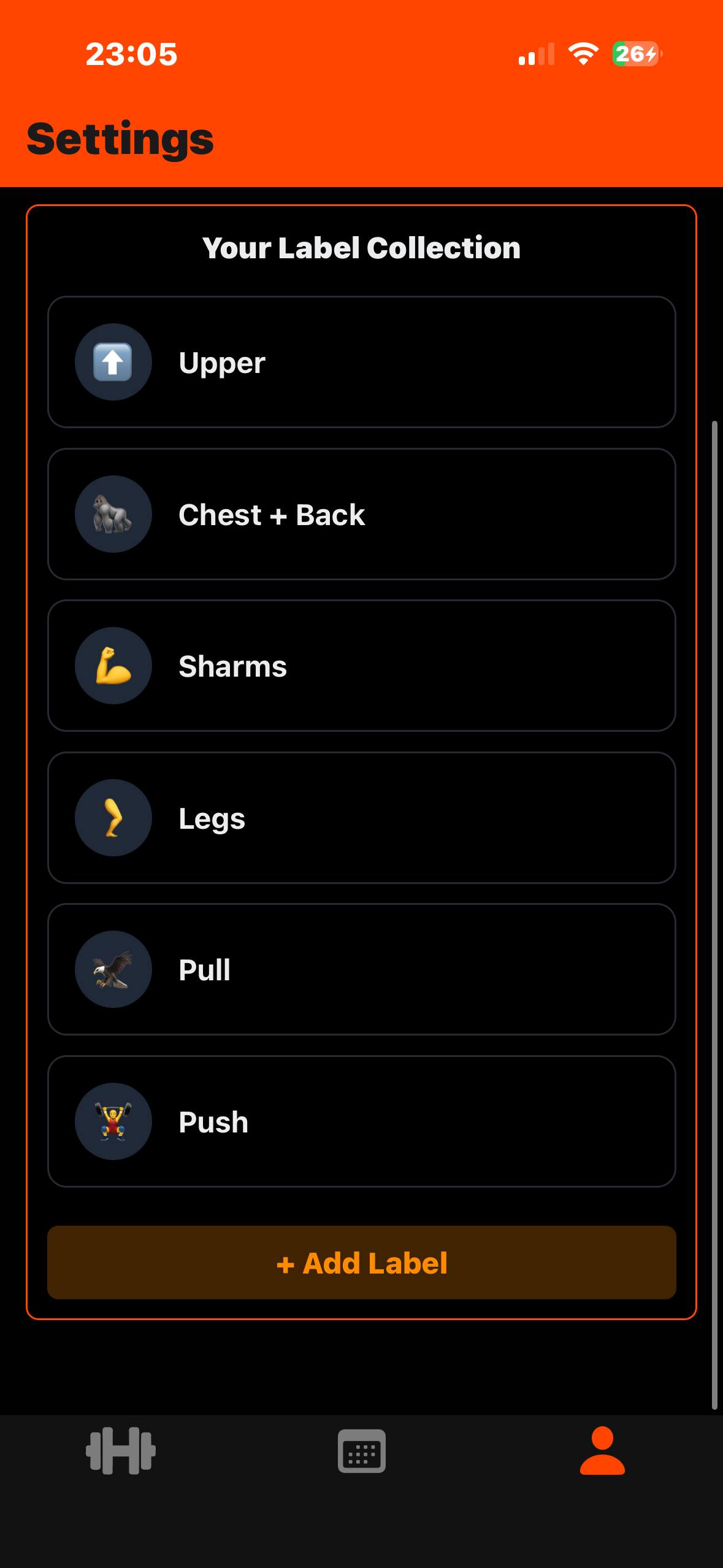Tap the profile tab icon
723x1568 pixels.
pos(602,1451)
